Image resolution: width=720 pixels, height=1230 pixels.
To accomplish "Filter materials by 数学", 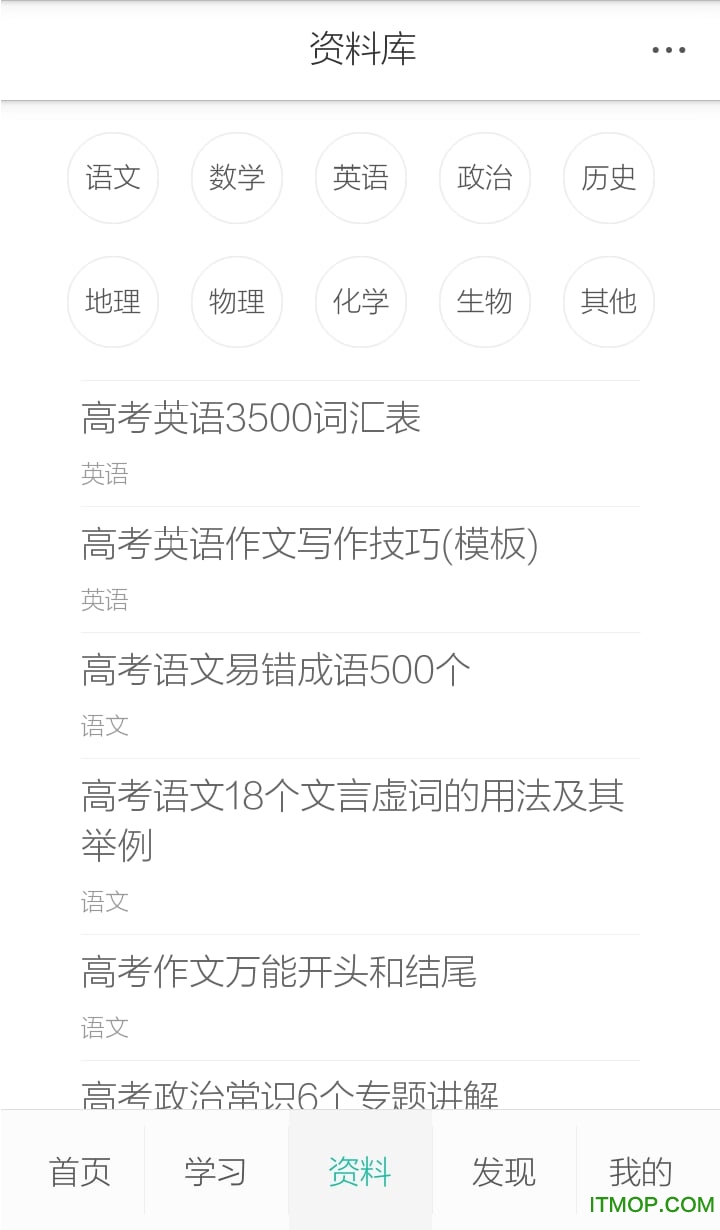I will click(237, 178).
